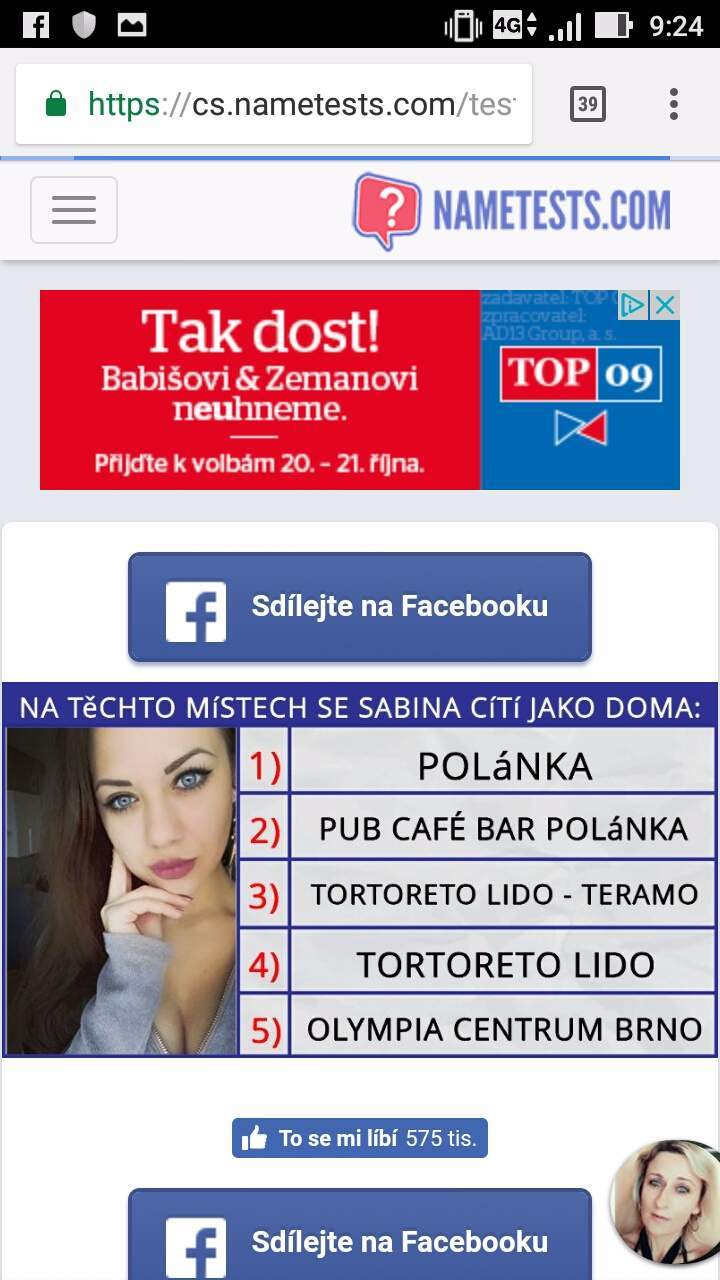Open the tab switcher showing 39 tabs
Image resolution: width=720 pixels, height=1280 pixels.
(588, 104)
